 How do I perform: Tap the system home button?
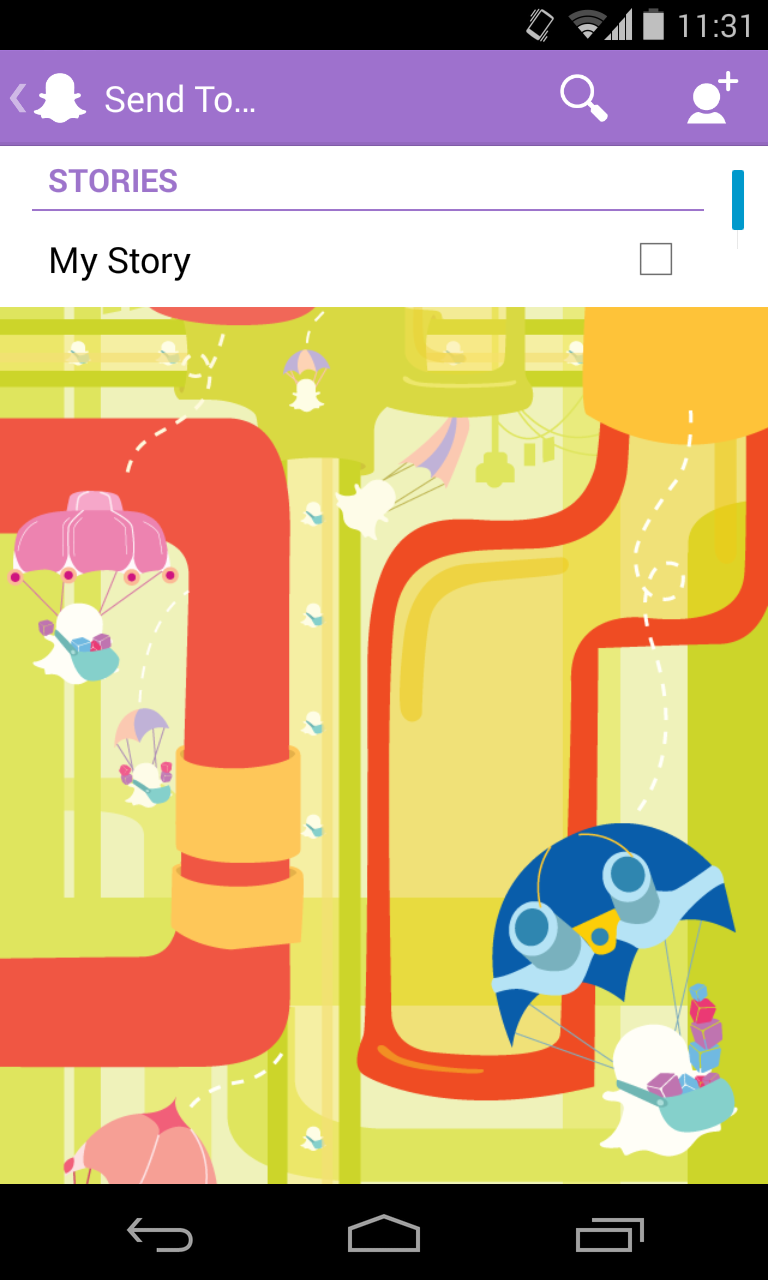click(383, 1234)
